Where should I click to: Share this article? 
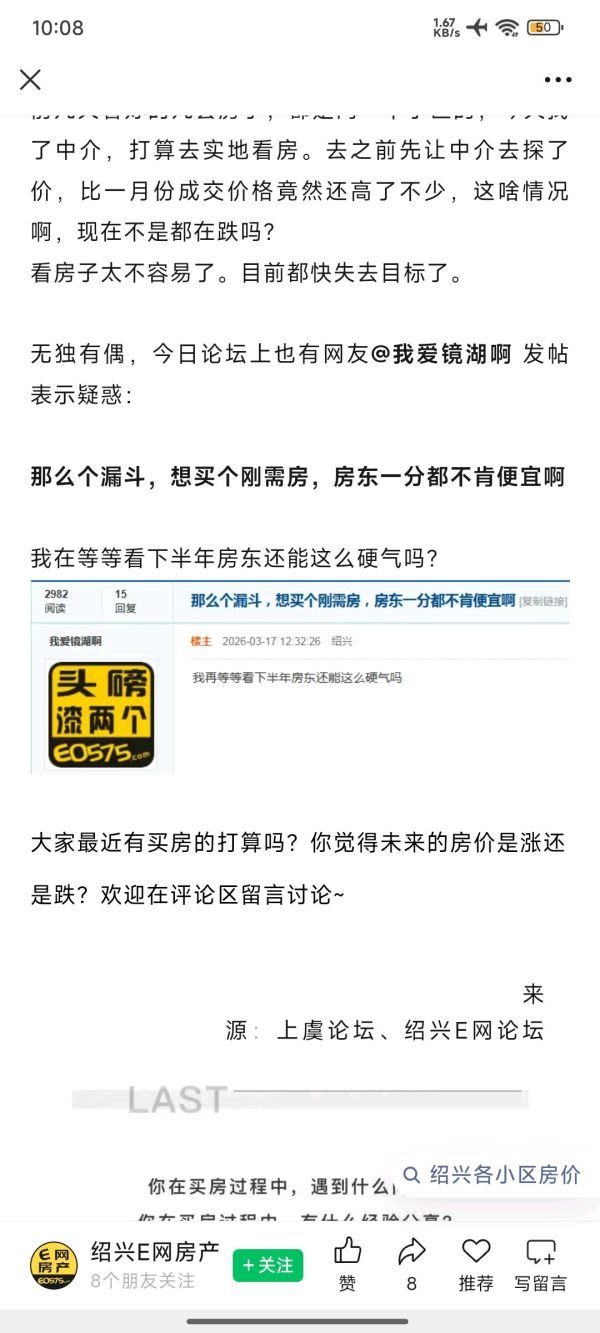pos(411,1264)
